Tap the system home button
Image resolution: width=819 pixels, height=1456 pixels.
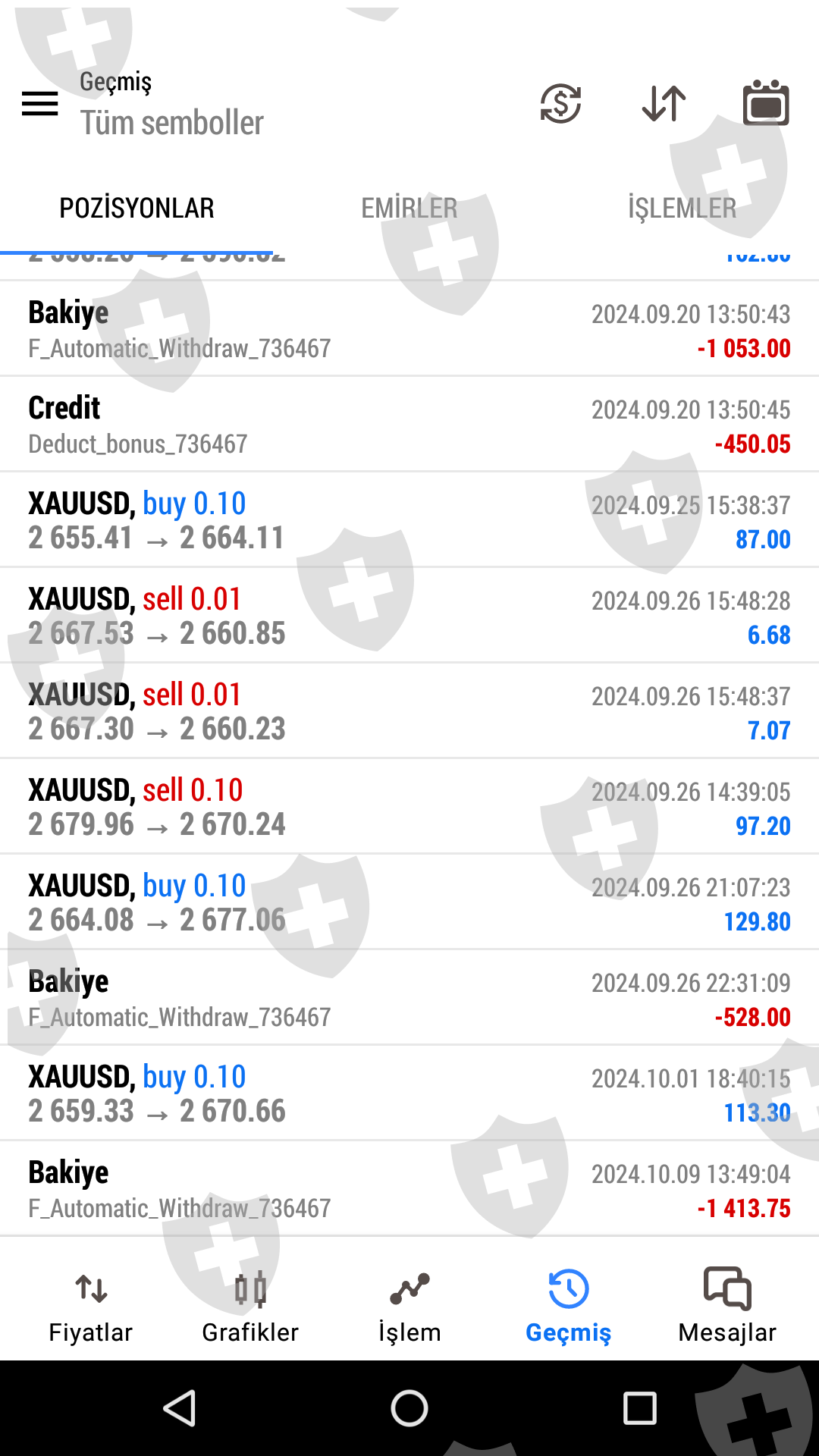(x=409, y=1409)
